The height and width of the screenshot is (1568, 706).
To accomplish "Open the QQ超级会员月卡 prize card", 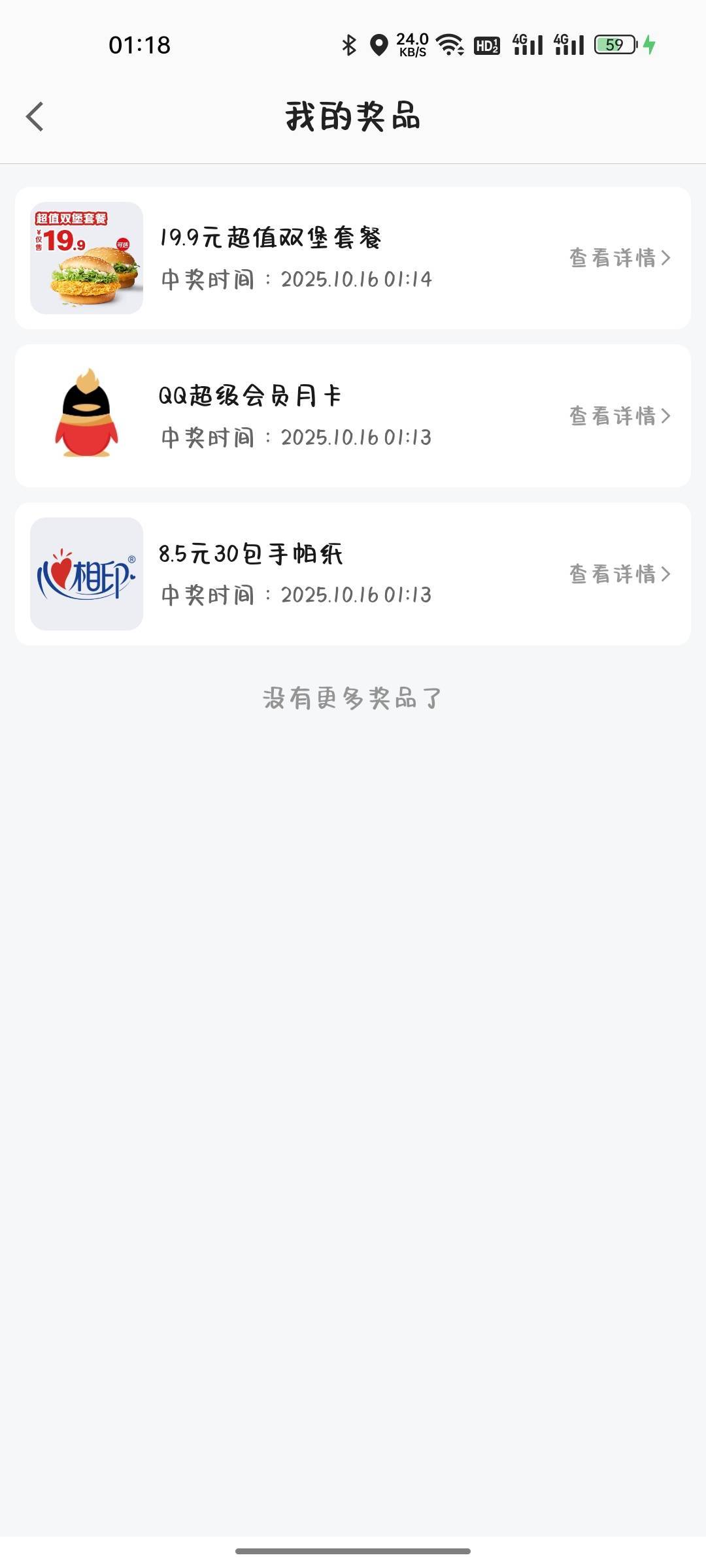I will click(294, 416).
